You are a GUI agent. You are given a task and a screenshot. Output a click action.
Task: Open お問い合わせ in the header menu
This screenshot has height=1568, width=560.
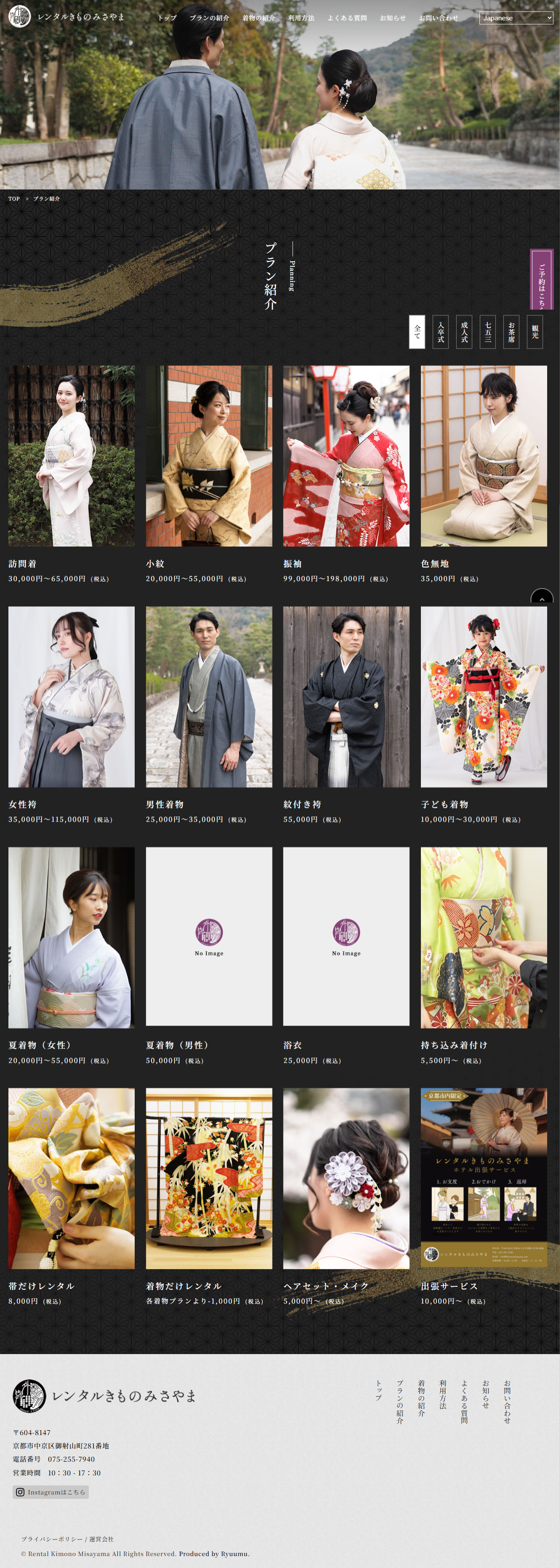438,18
